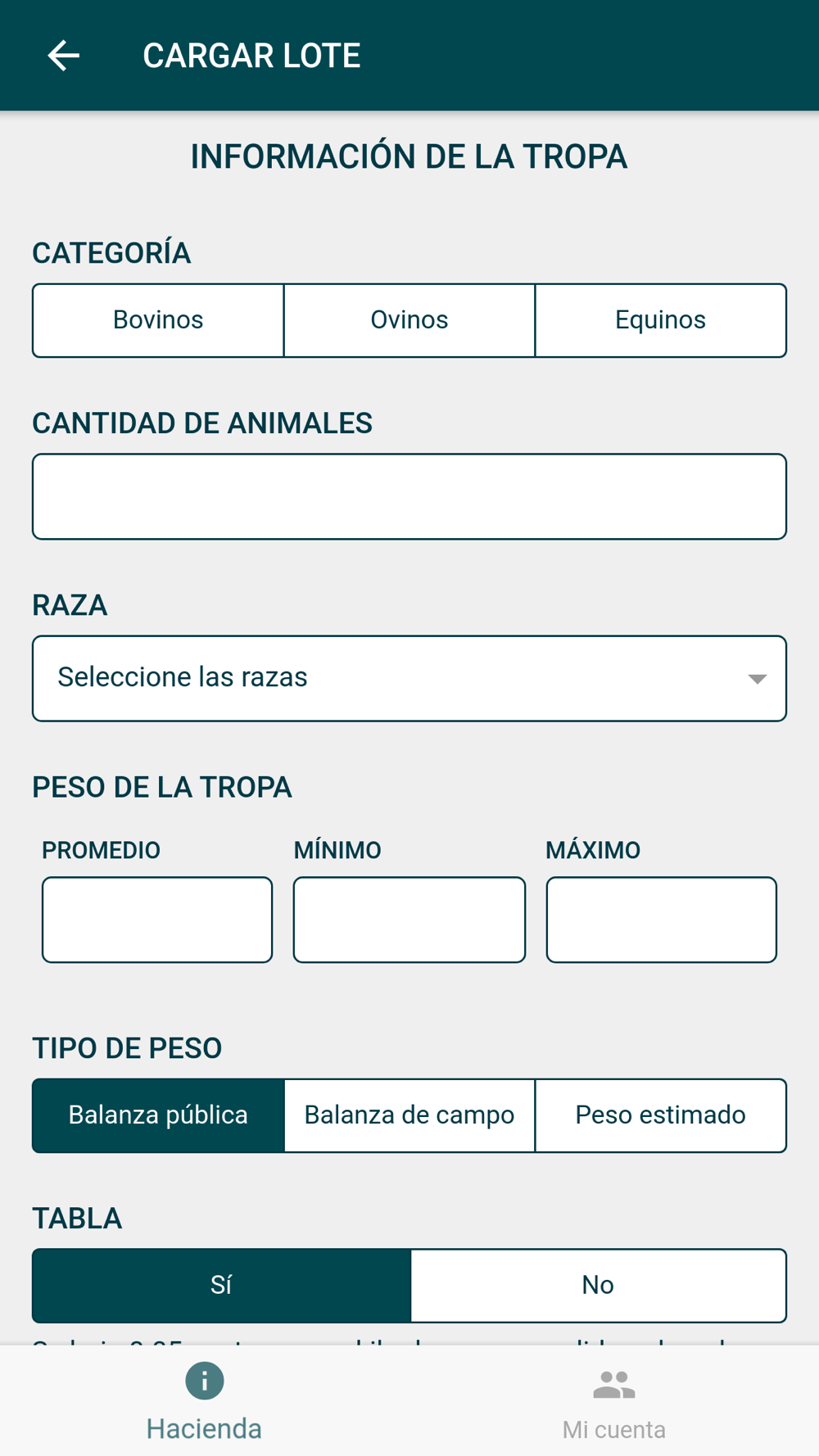Switch to Balanza de campo
Image resolution: width=819 pixels, height=1456 pixels.
coord(409,1115)
